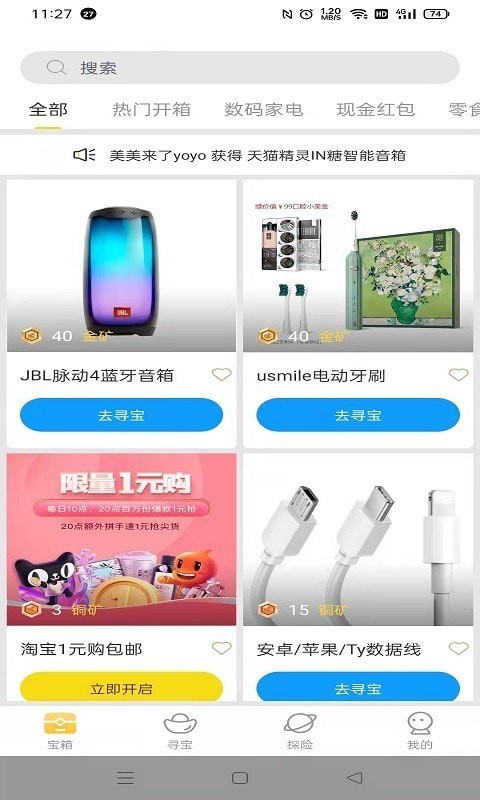Open the 探险 bottom tab
This screenshot has height=800, width=480.
click(300, 731)
